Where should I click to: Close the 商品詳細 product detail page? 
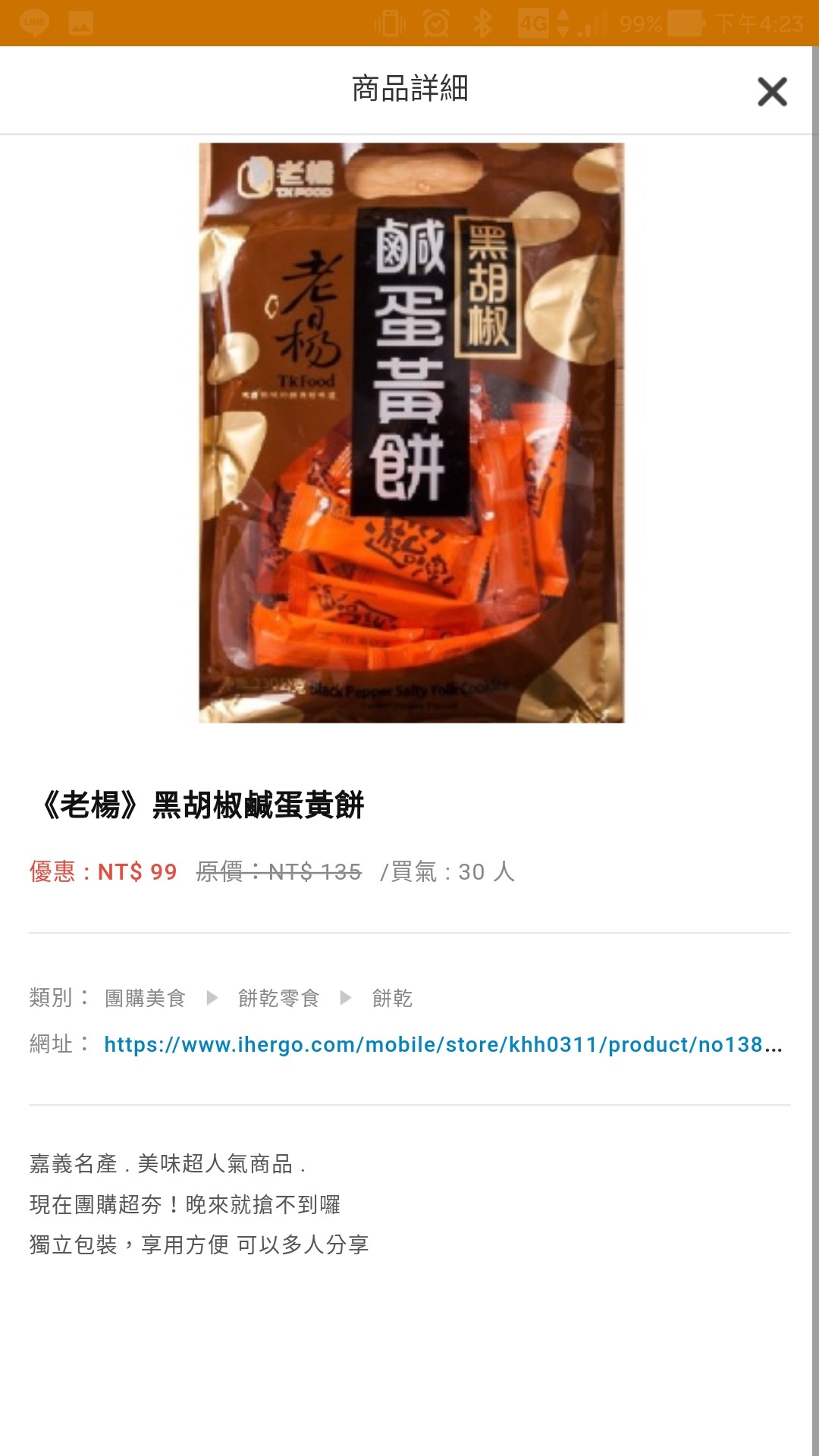click(x=772, y=92)
